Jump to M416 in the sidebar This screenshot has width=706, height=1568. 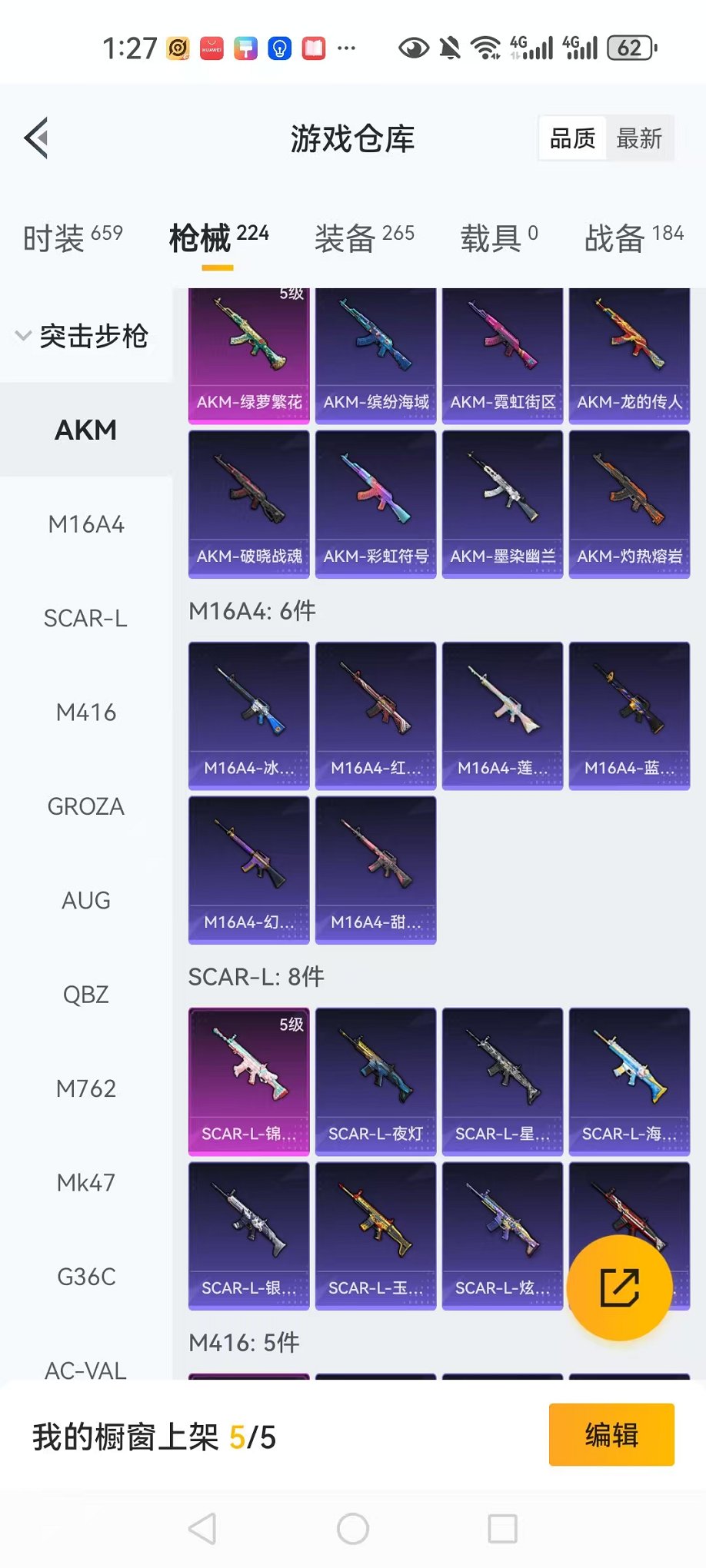click(86, 713)
